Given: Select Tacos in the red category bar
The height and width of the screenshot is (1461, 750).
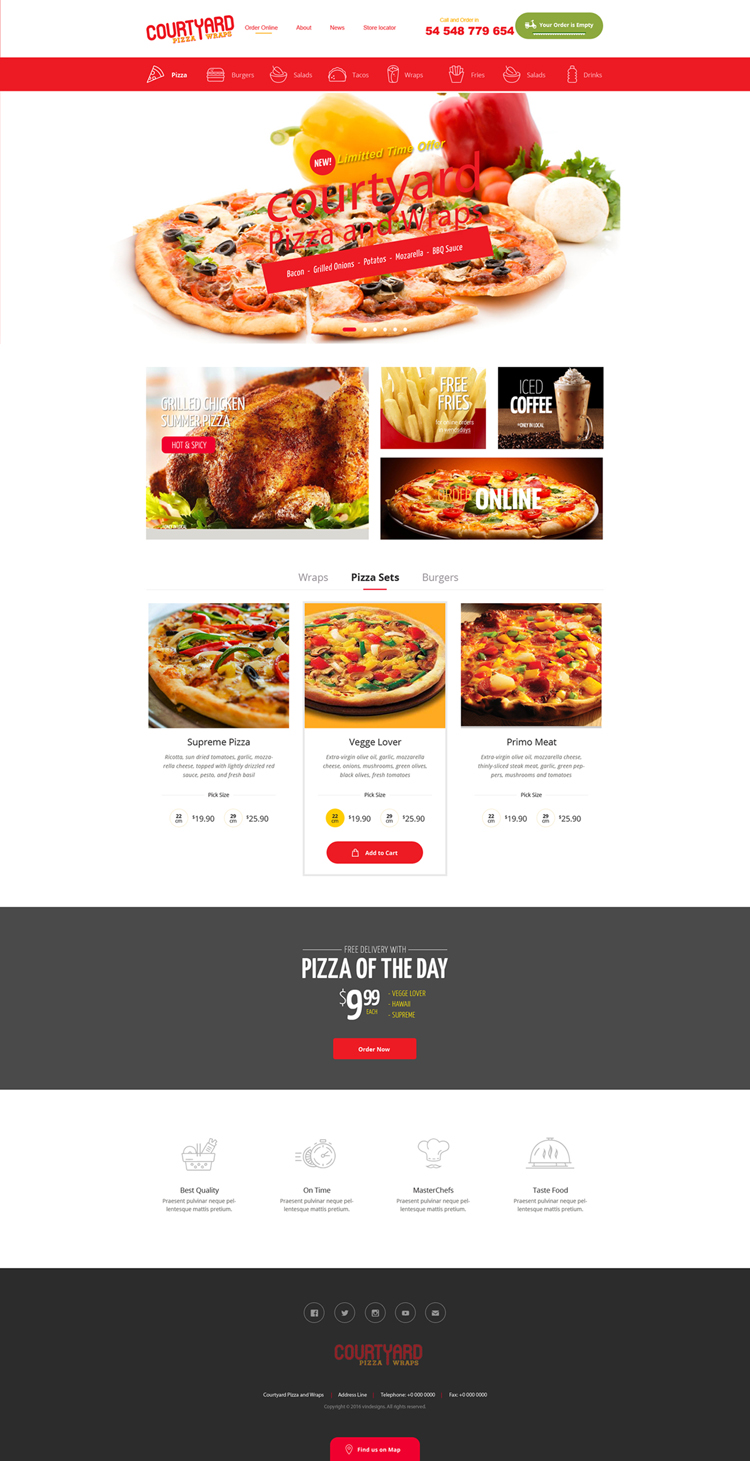Looking at the screenshot, I should coord(349,75).
